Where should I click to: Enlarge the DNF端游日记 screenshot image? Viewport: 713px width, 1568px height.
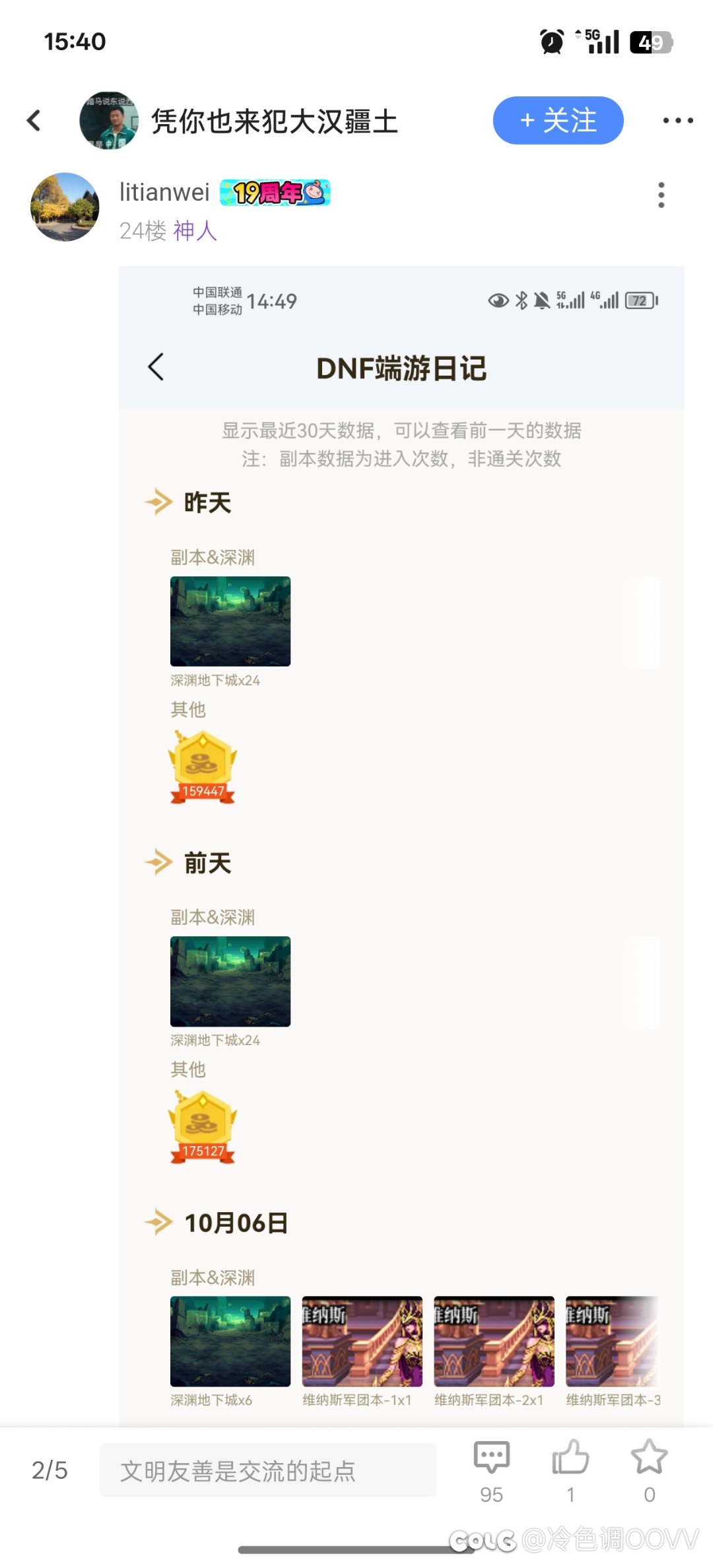401,845
